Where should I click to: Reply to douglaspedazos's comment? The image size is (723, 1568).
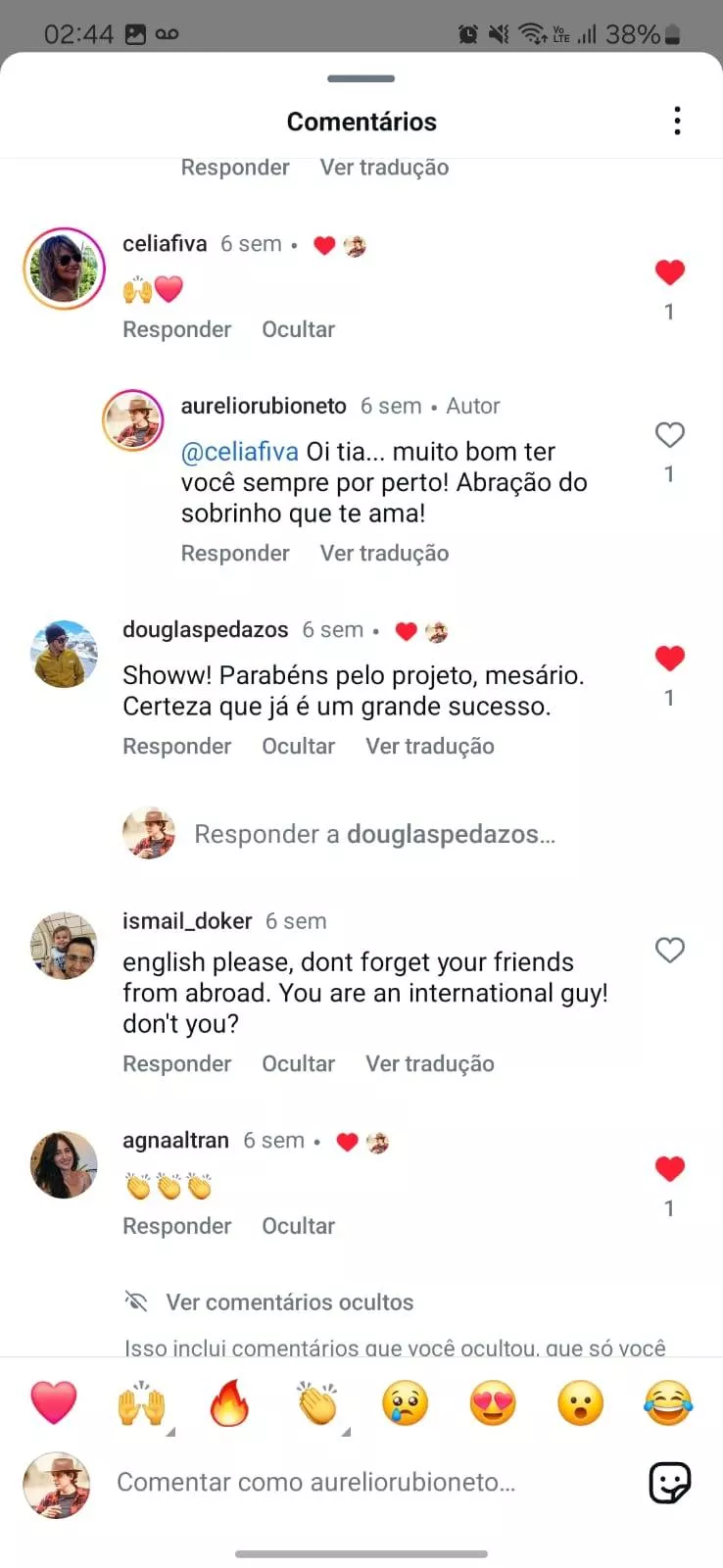coord(176,746)
